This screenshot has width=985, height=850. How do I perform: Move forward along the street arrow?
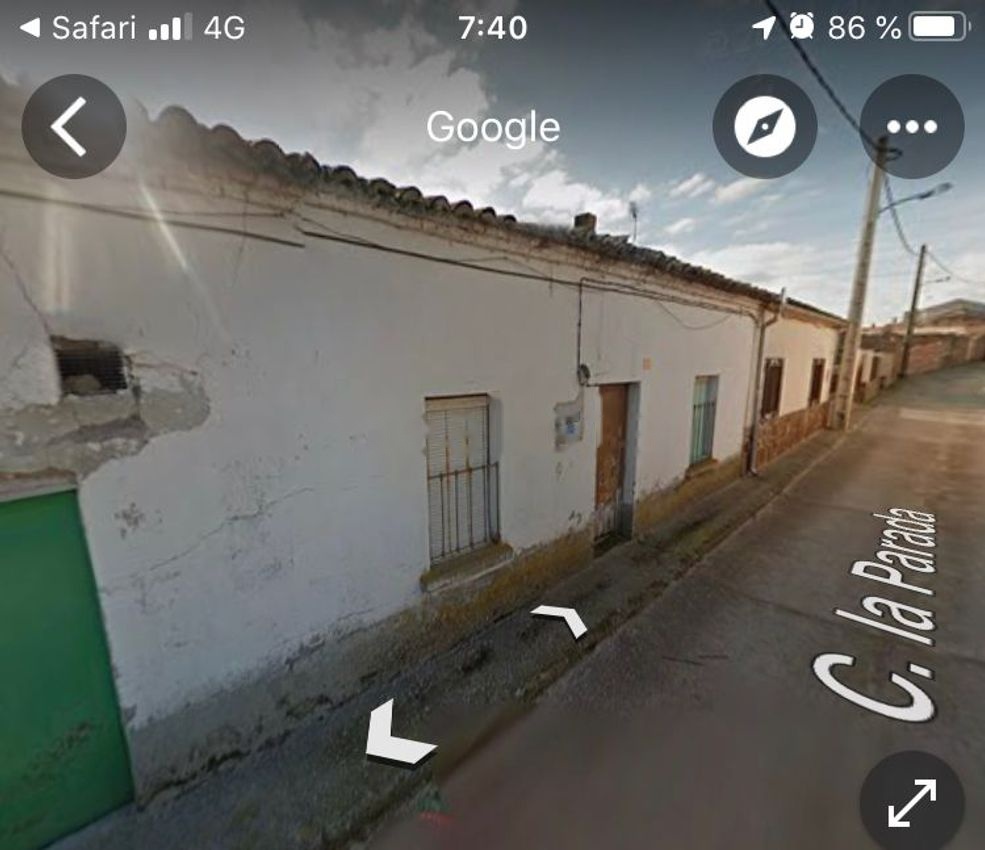[562, 619]
